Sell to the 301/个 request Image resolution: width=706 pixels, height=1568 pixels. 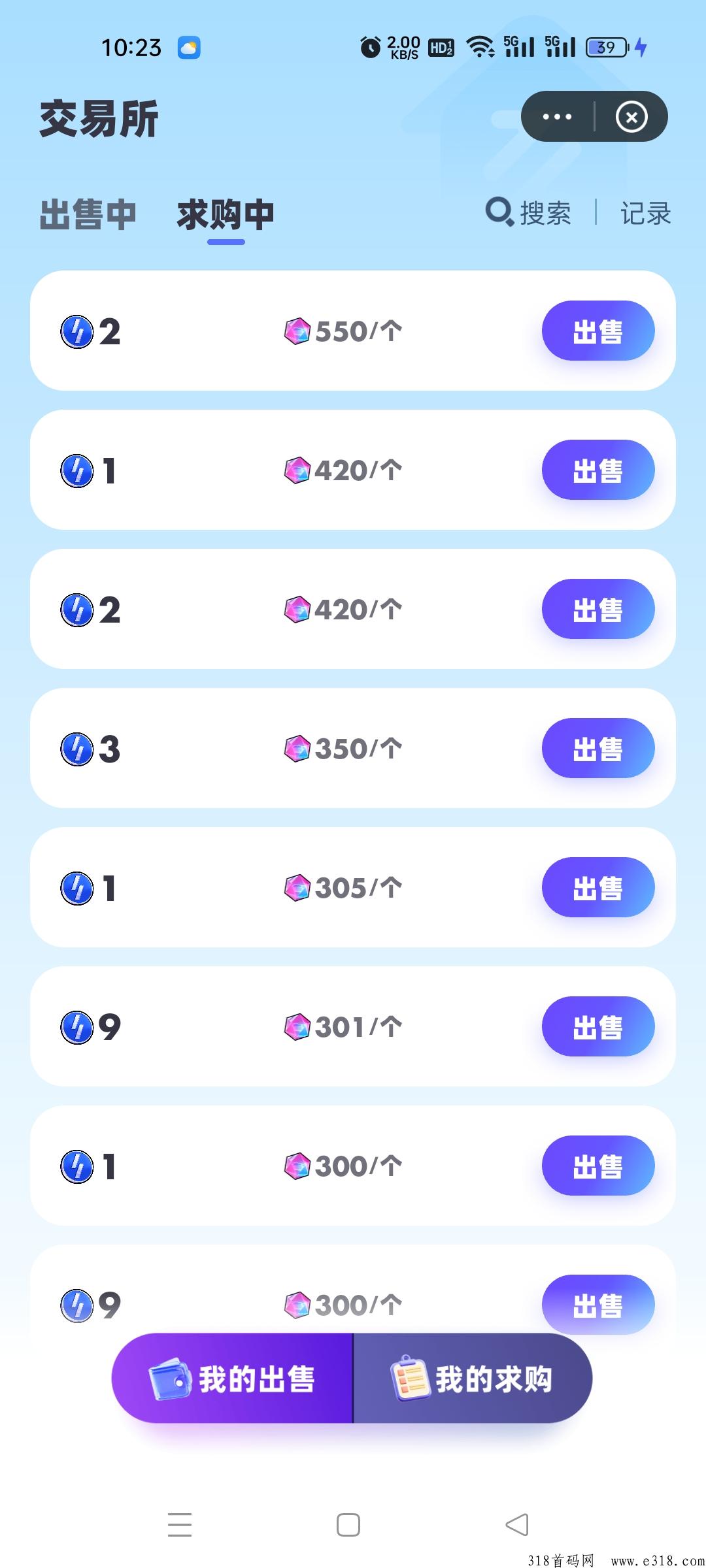[x=598, y=1026]
